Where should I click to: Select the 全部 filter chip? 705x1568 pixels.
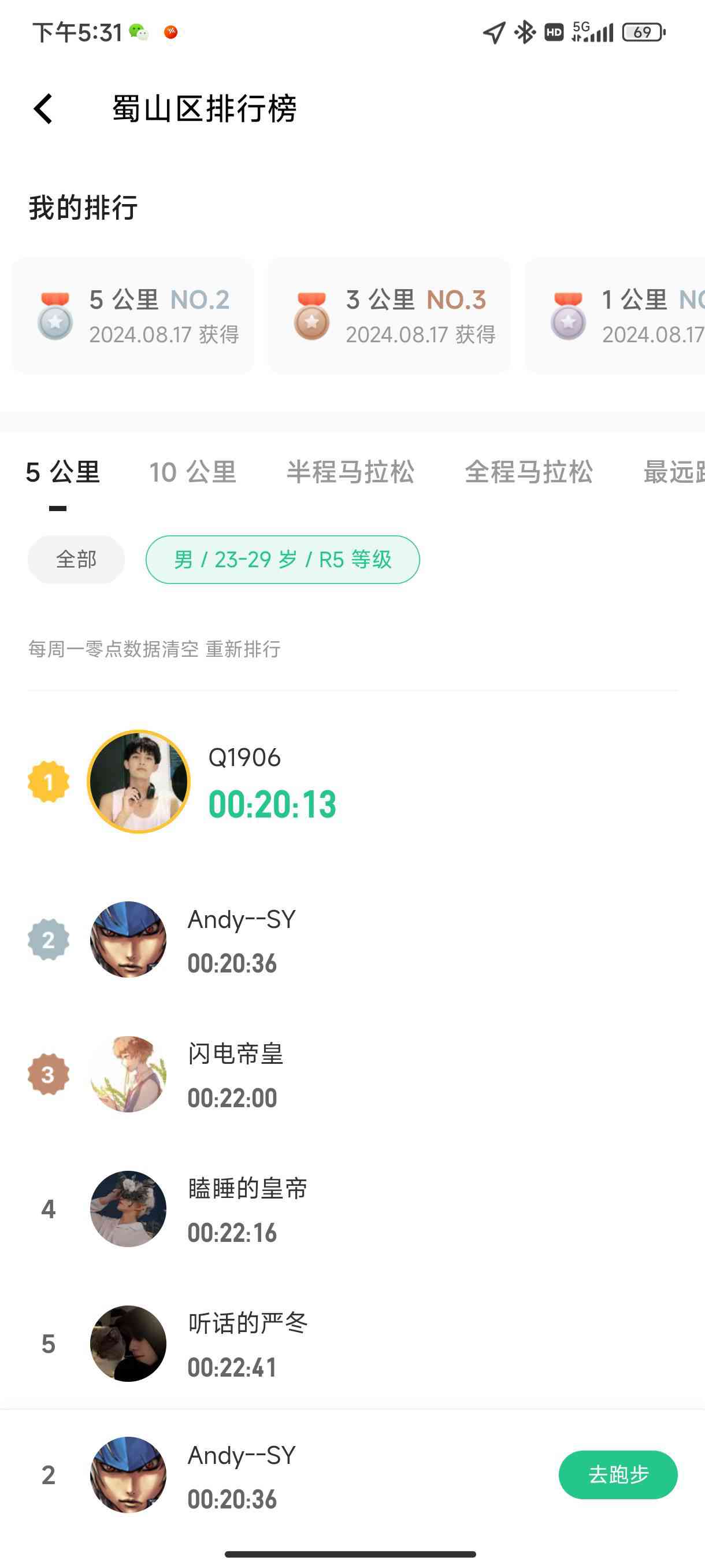click(x=76, y=560)
